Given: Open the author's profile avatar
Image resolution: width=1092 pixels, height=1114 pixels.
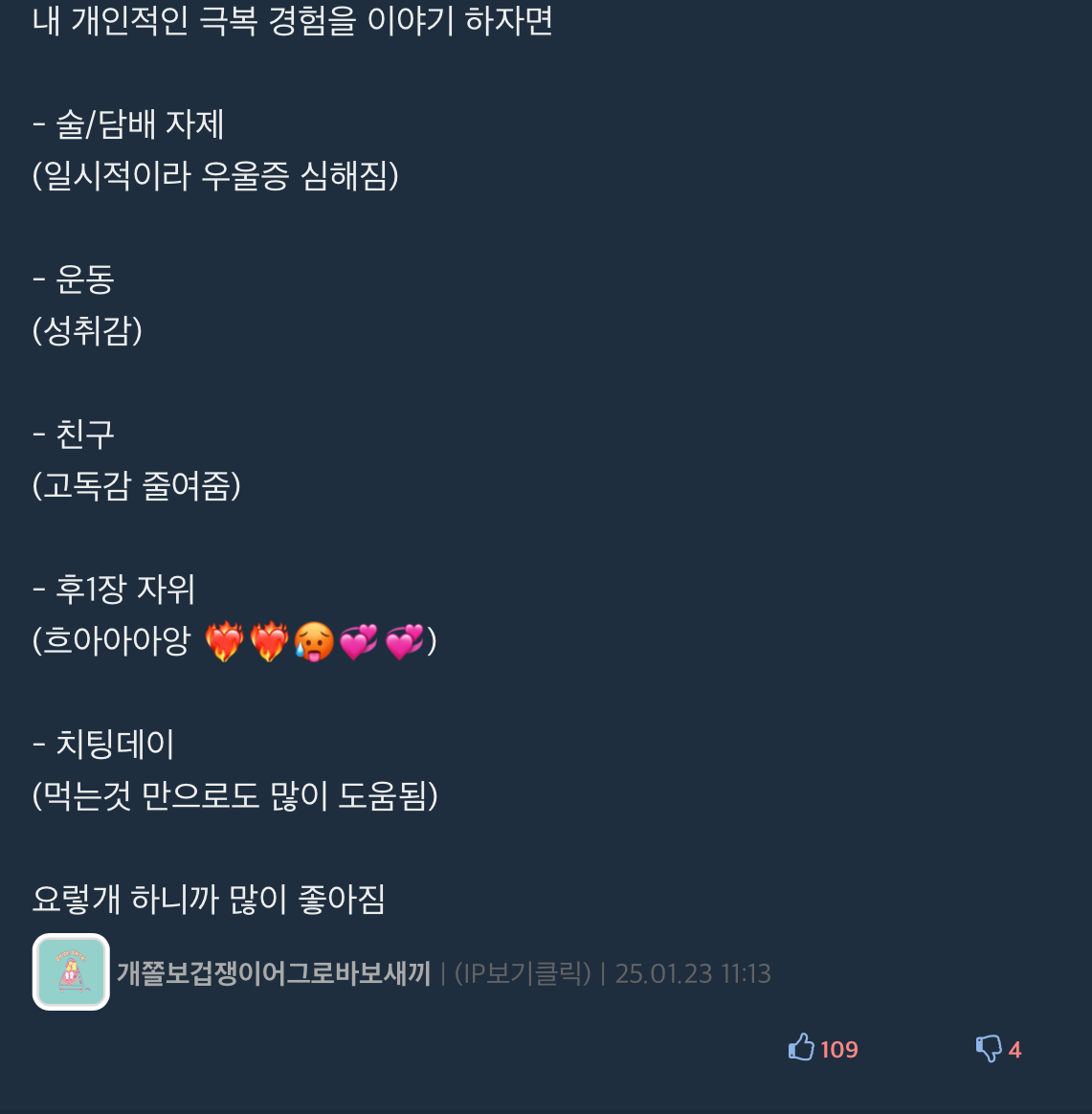Looking at the screenshot, I should point(71,972).
